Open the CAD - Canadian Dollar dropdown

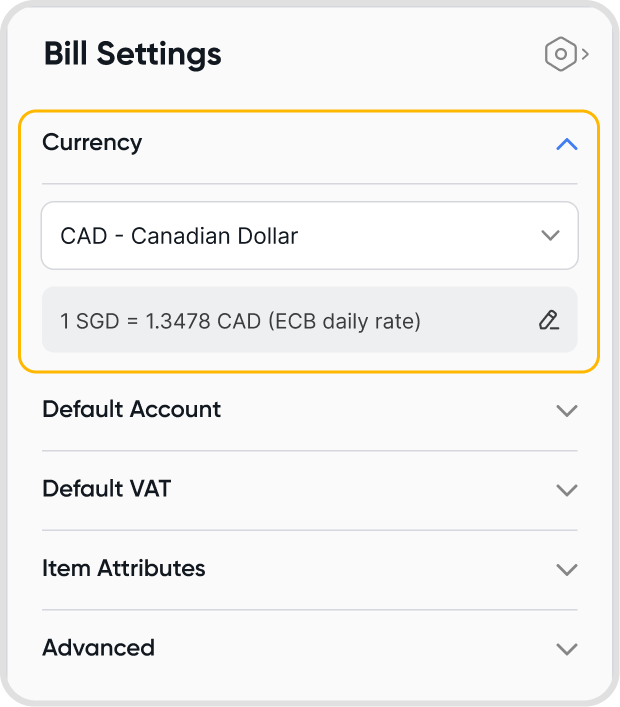[309, 236]
